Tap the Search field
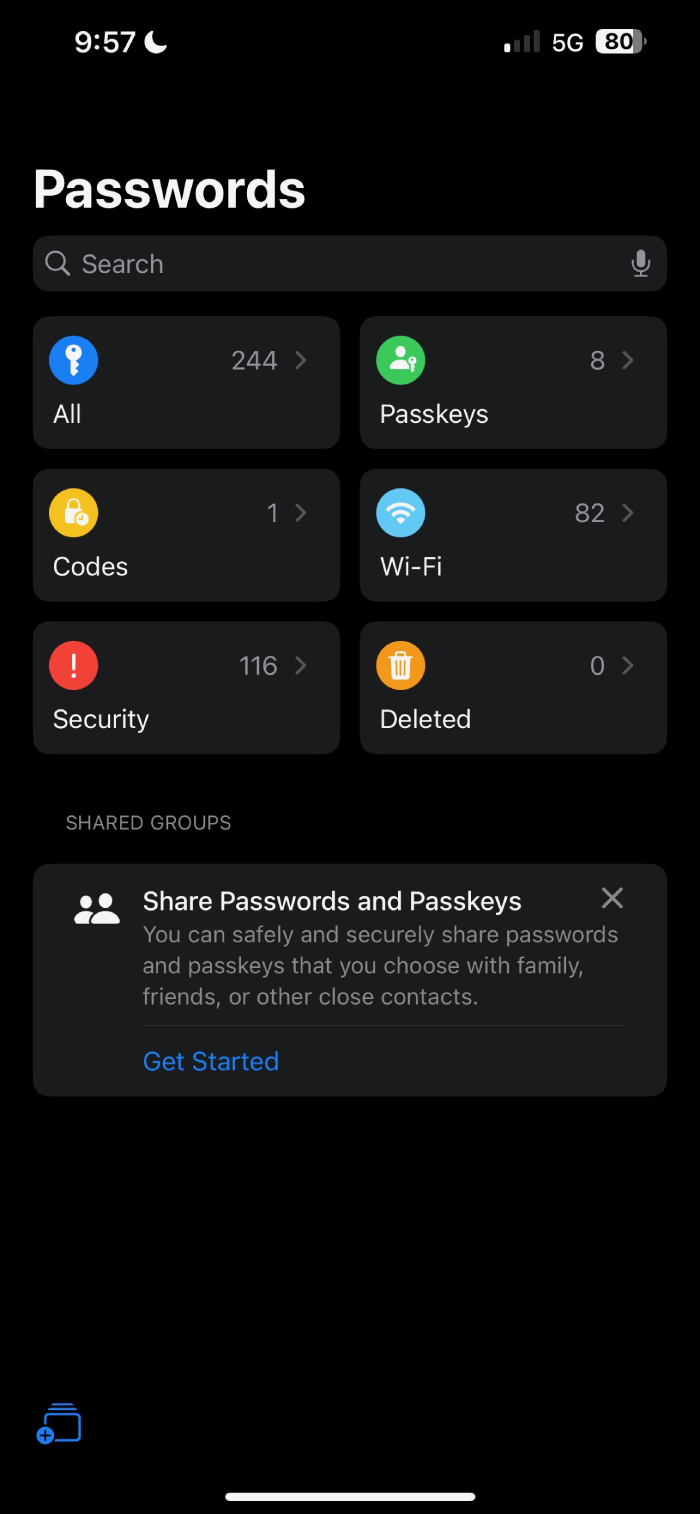The width and height of the screenshot is (700, 1514). pyautogui.click(x=350, y=264)
